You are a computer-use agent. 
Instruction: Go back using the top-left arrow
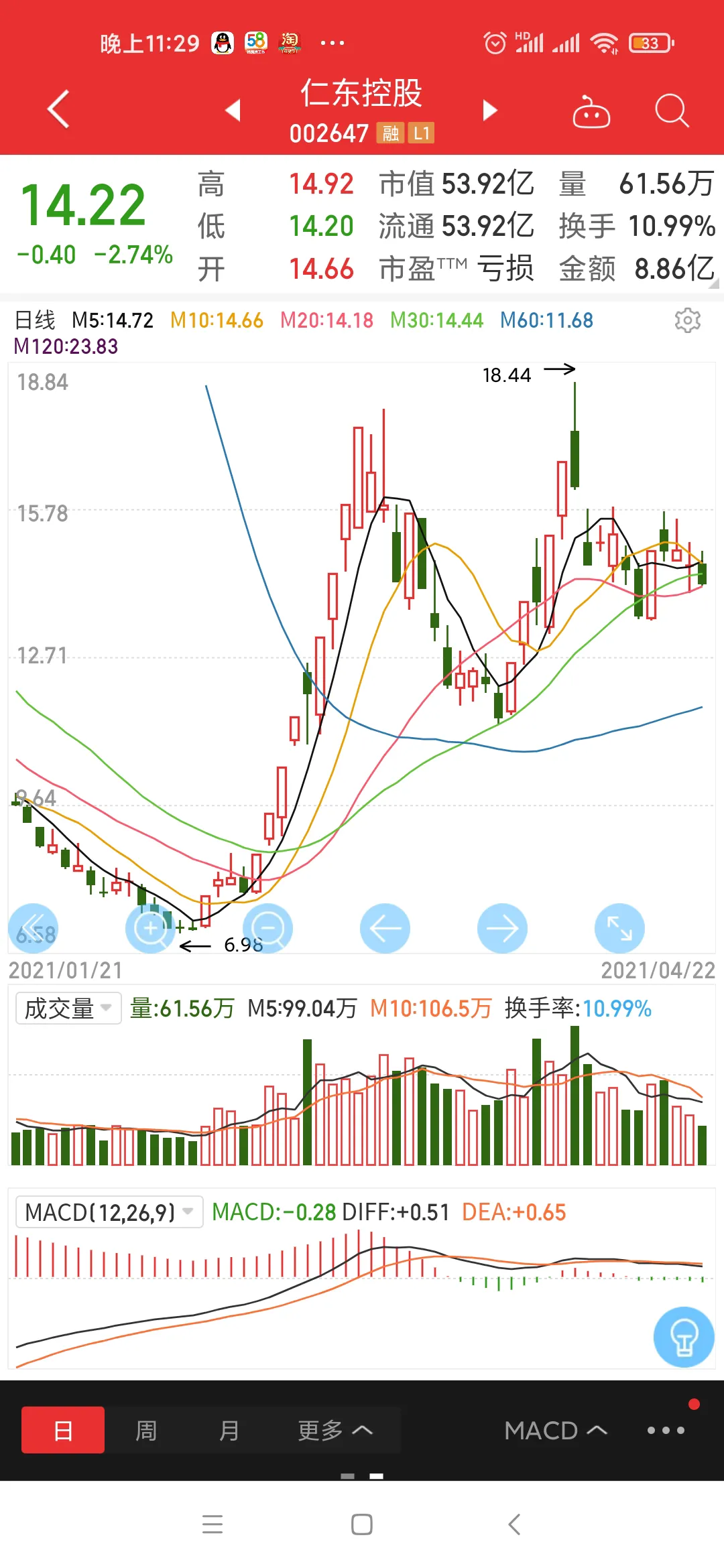59,109
